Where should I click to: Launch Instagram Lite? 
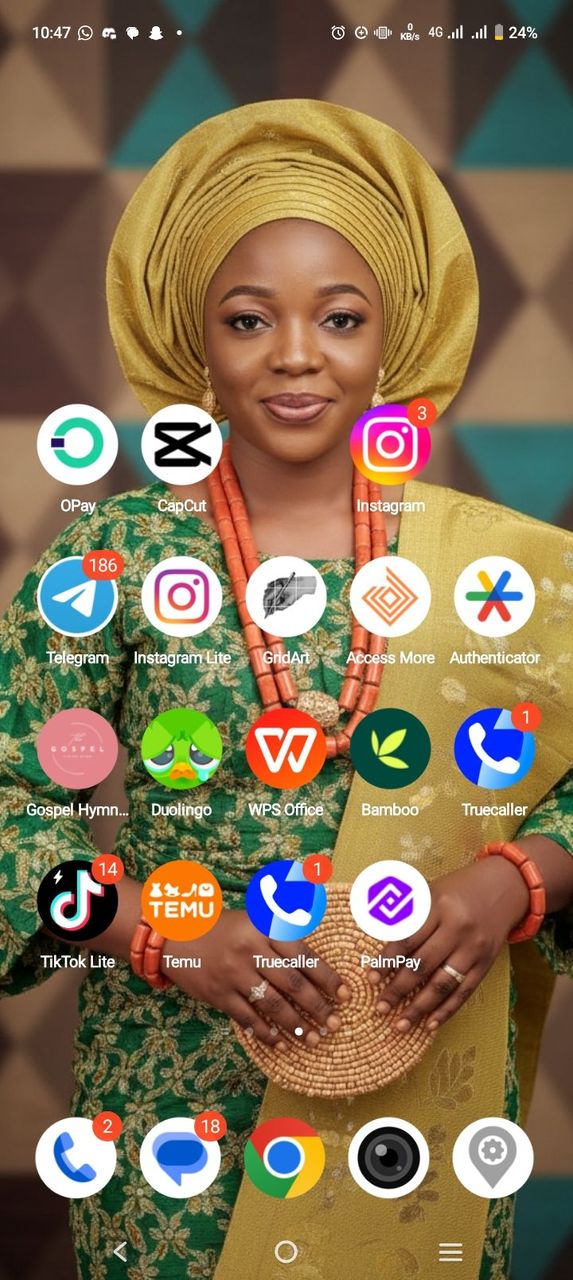(x=182, y=597)
